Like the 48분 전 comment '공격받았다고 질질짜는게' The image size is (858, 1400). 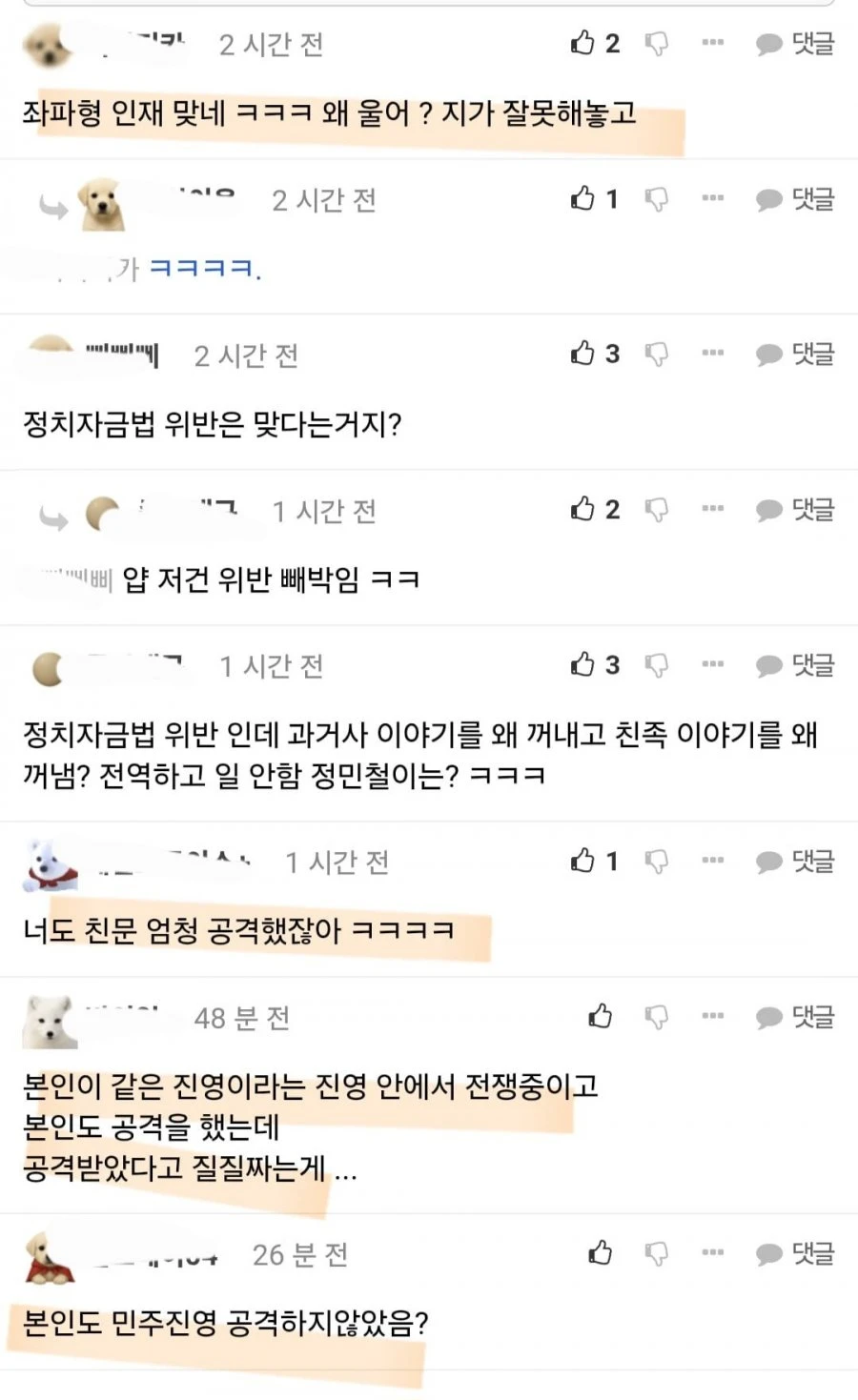[x=601, y=1017]
